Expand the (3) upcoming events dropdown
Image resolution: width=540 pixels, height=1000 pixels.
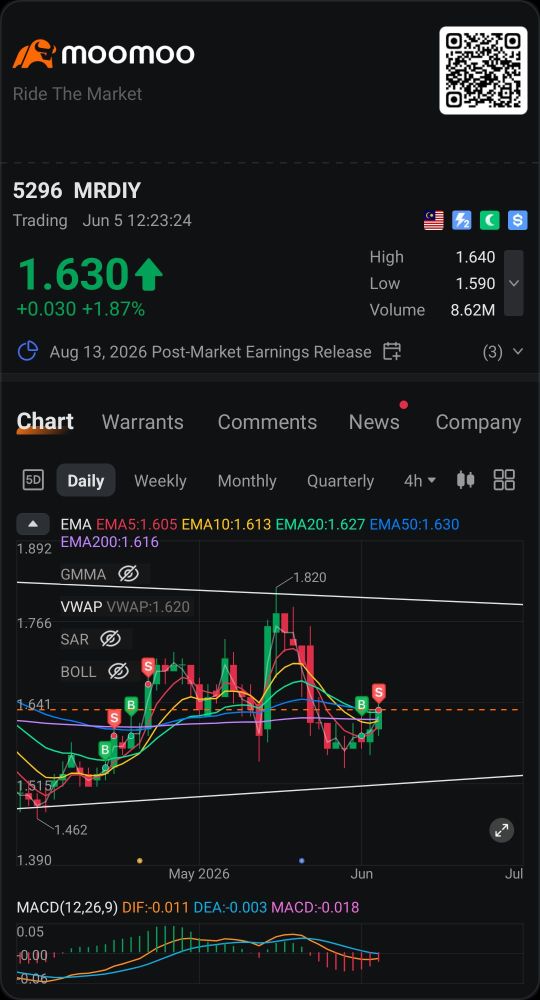click(504, 351)
